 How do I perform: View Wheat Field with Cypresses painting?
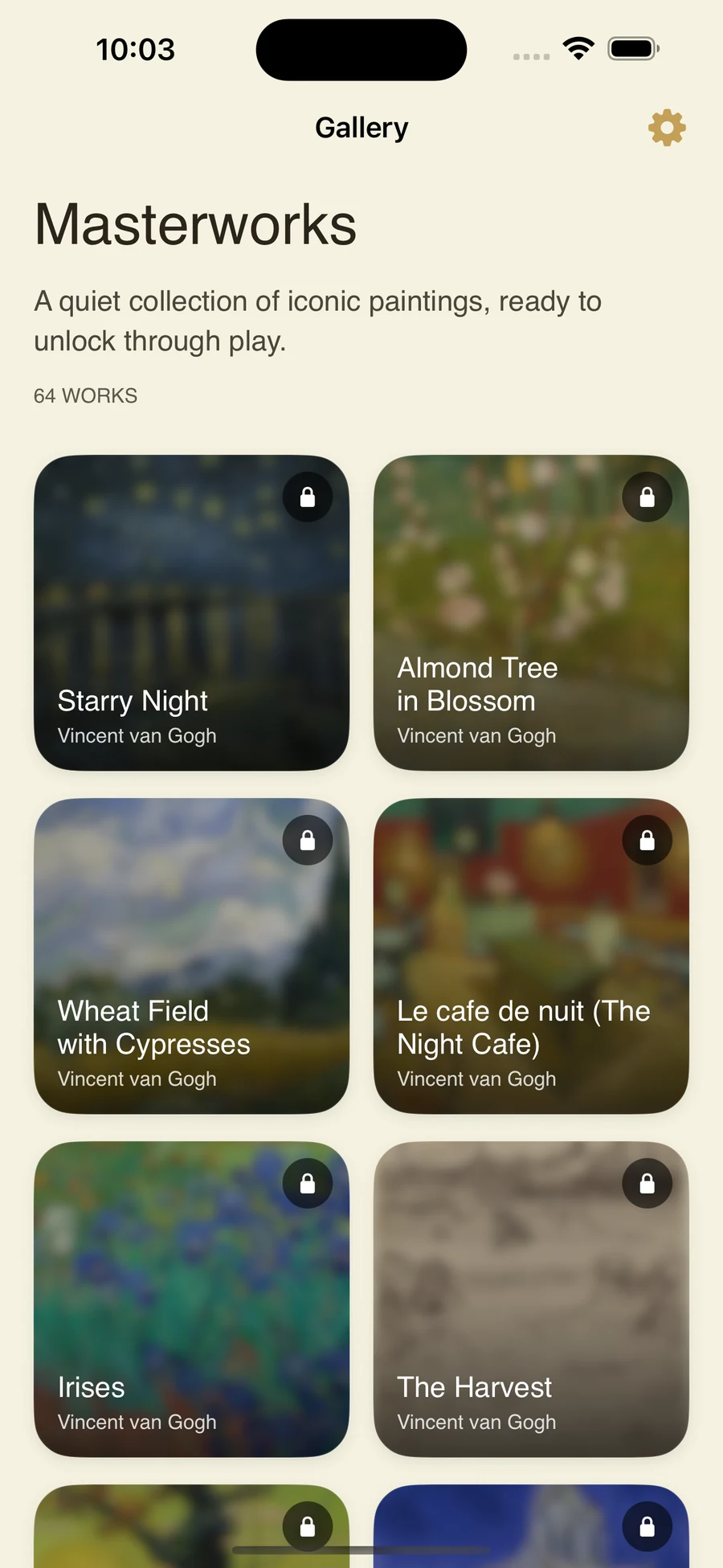click(191, 956)
